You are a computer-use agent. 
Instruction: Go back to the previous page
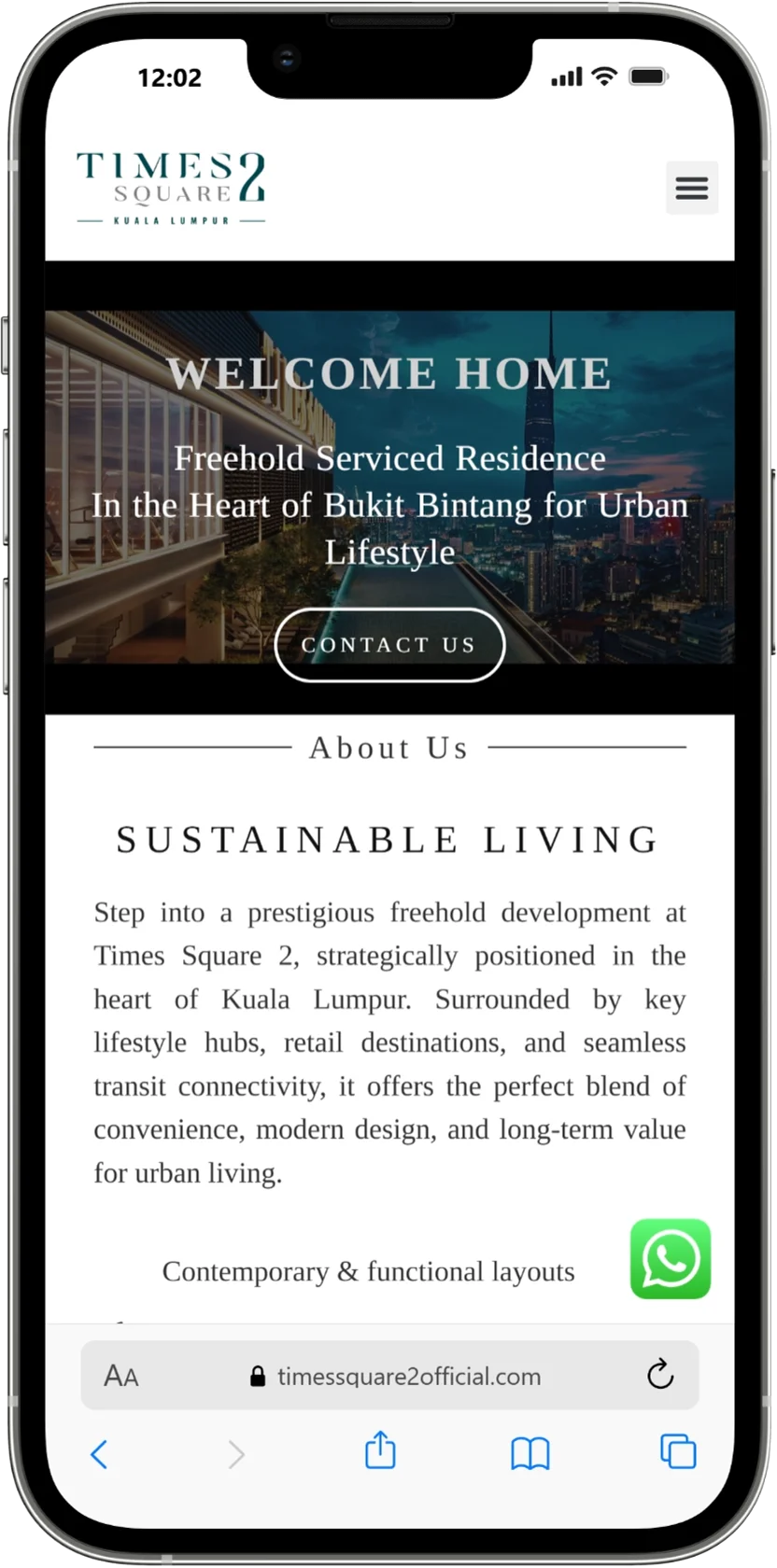point(99,1454)
